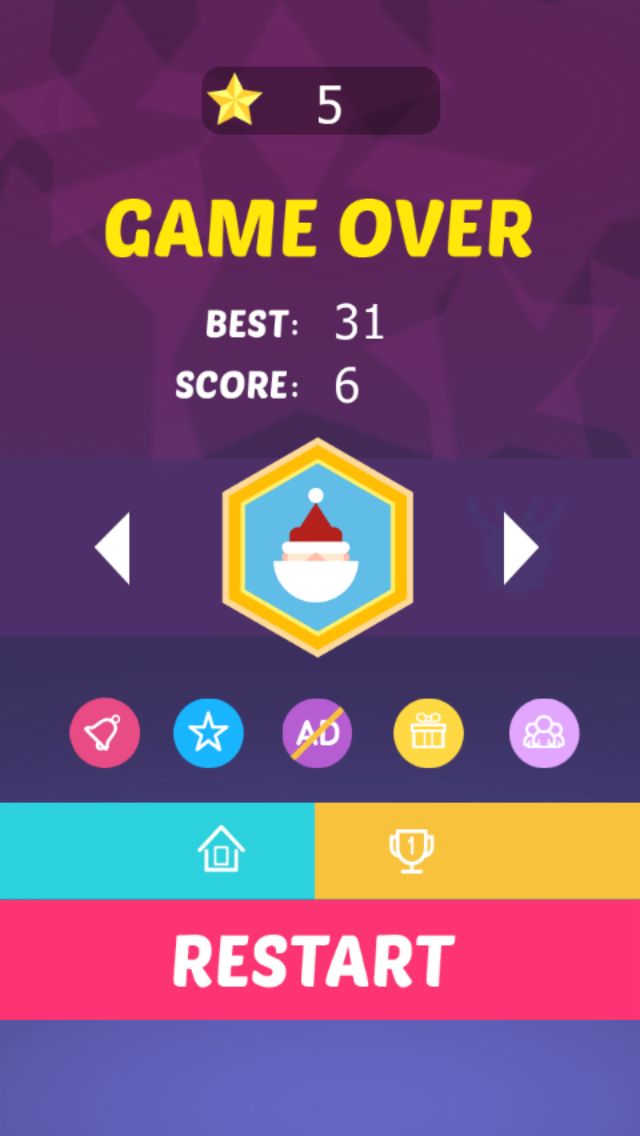Remove ads with the AD icon
The width and height of the screenshot is (640, 1136).
click(x=317, y=733)
